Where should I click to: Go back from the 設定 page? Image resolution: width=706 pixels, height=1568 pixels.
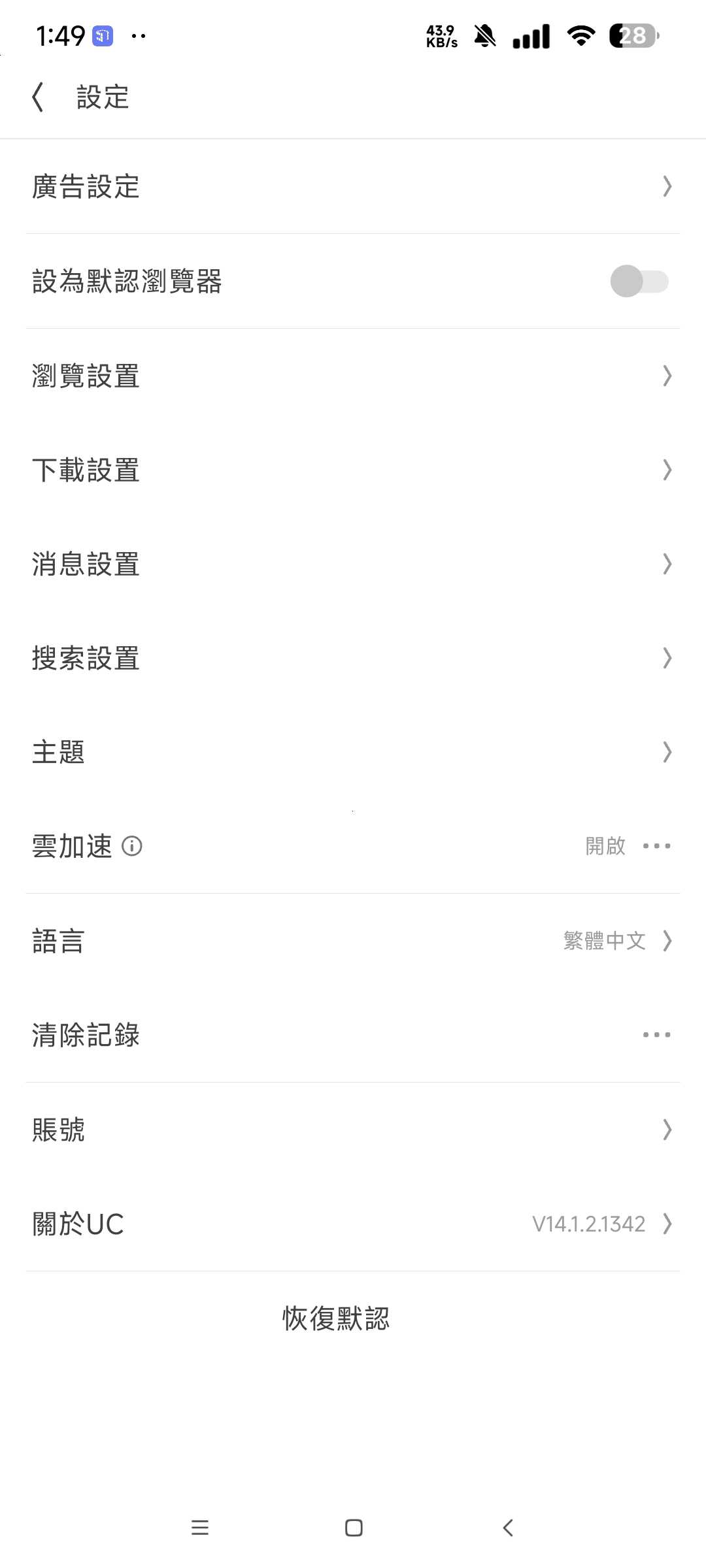pyautogui.click(x=38, y=97)
